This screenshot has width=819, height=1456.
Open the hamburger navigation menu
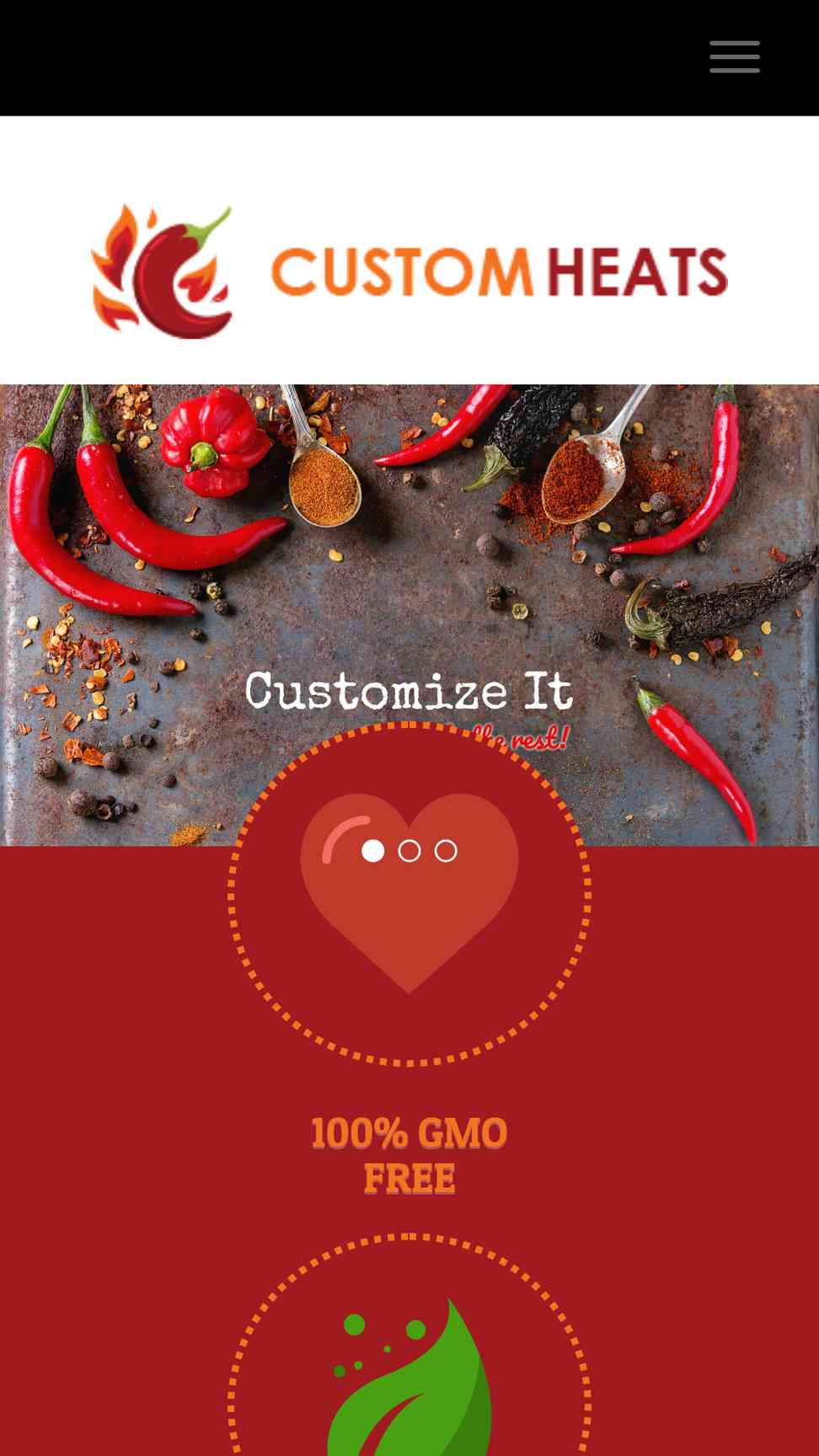click(x=734, y=57)
